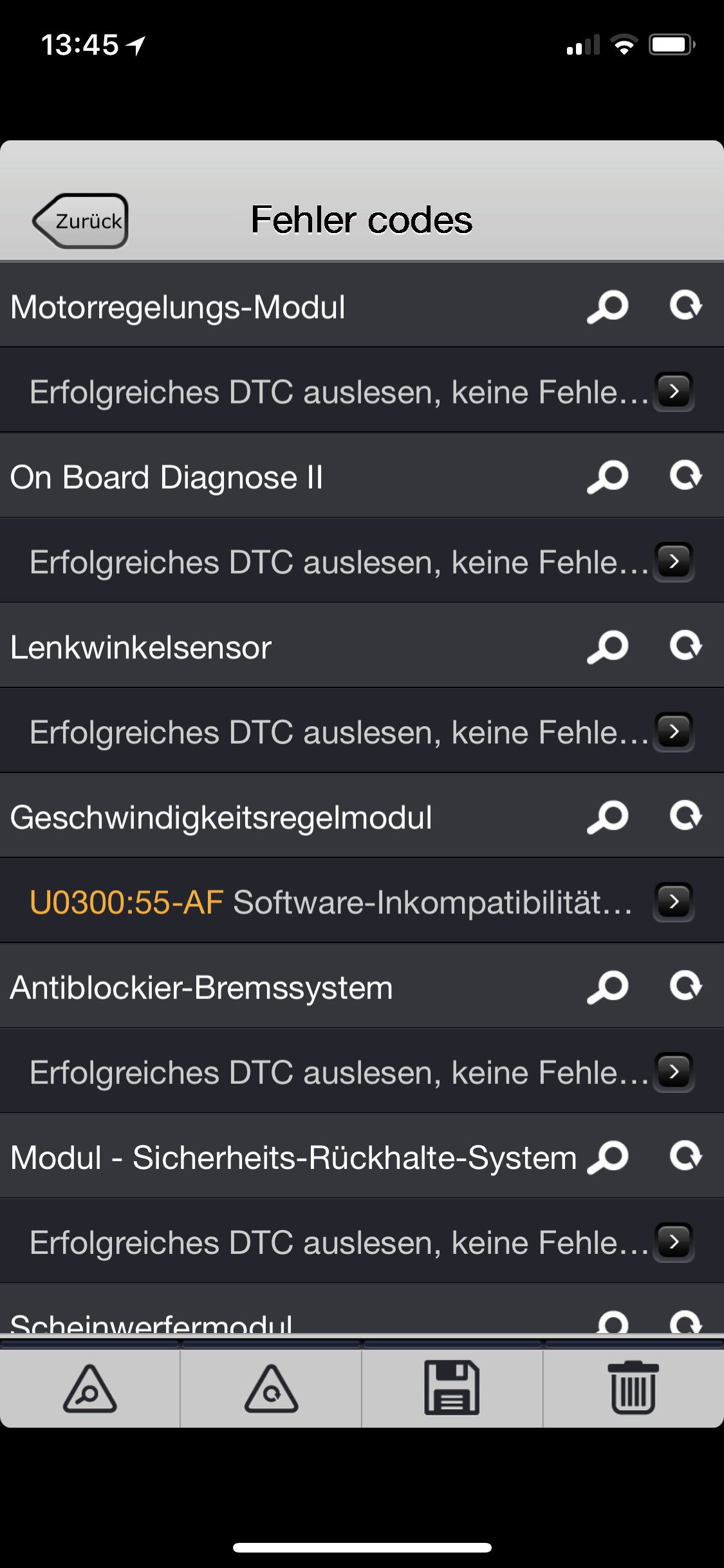
Task: Refresh the Motorregelungs-Modul fault codes
Action: pyautogui.click(x=685, y=306)
